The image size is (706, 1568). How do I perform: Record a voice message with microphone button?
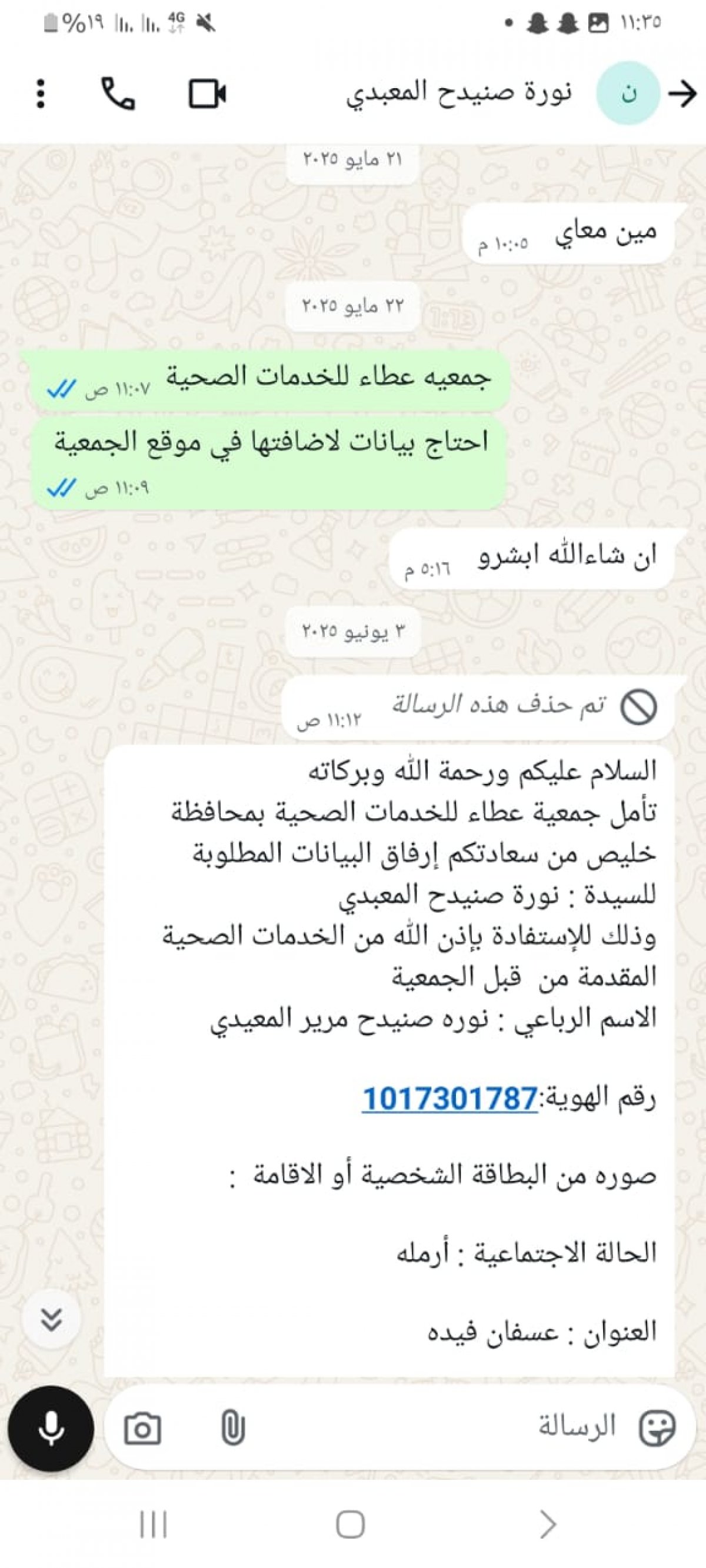51,1429
